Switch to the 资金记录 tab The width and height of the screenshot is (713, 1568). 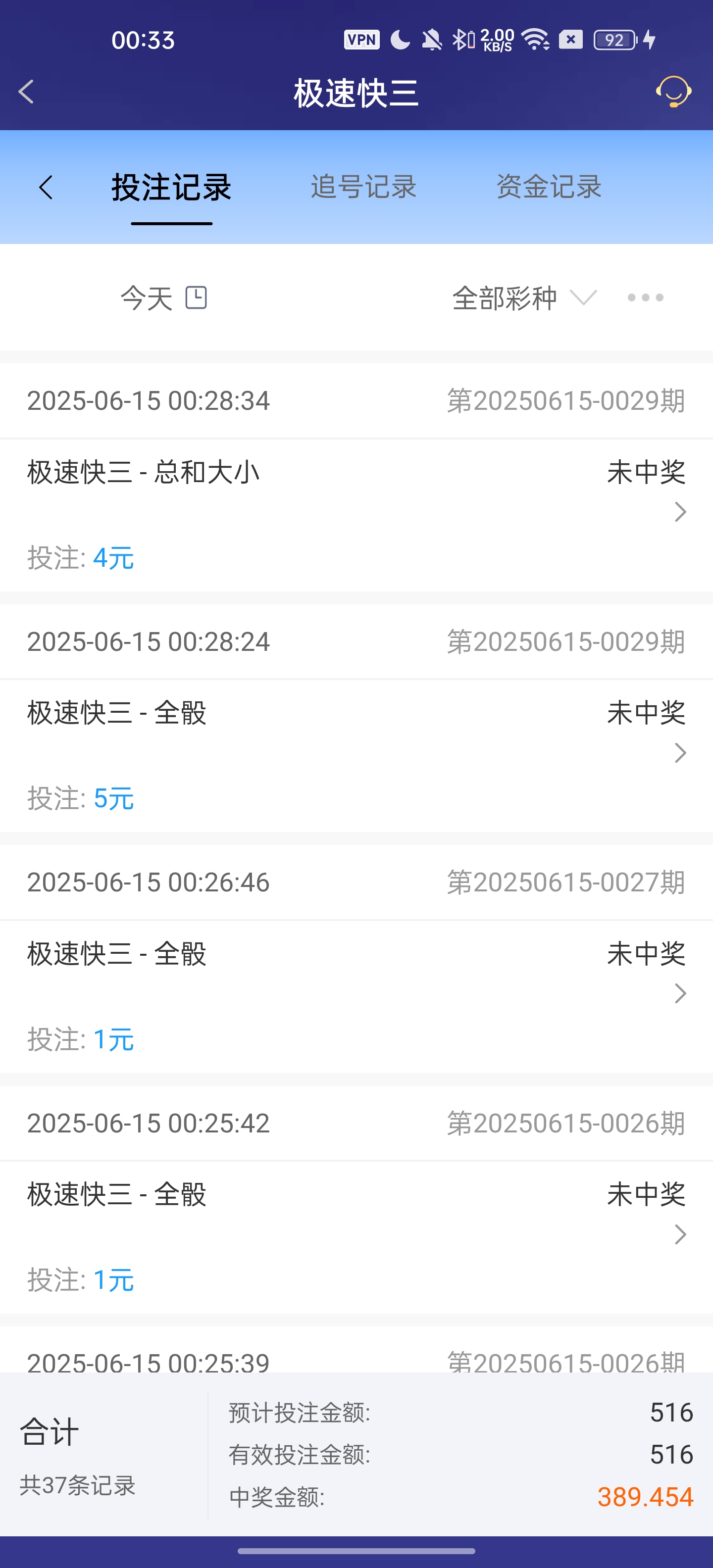(549, 187)
